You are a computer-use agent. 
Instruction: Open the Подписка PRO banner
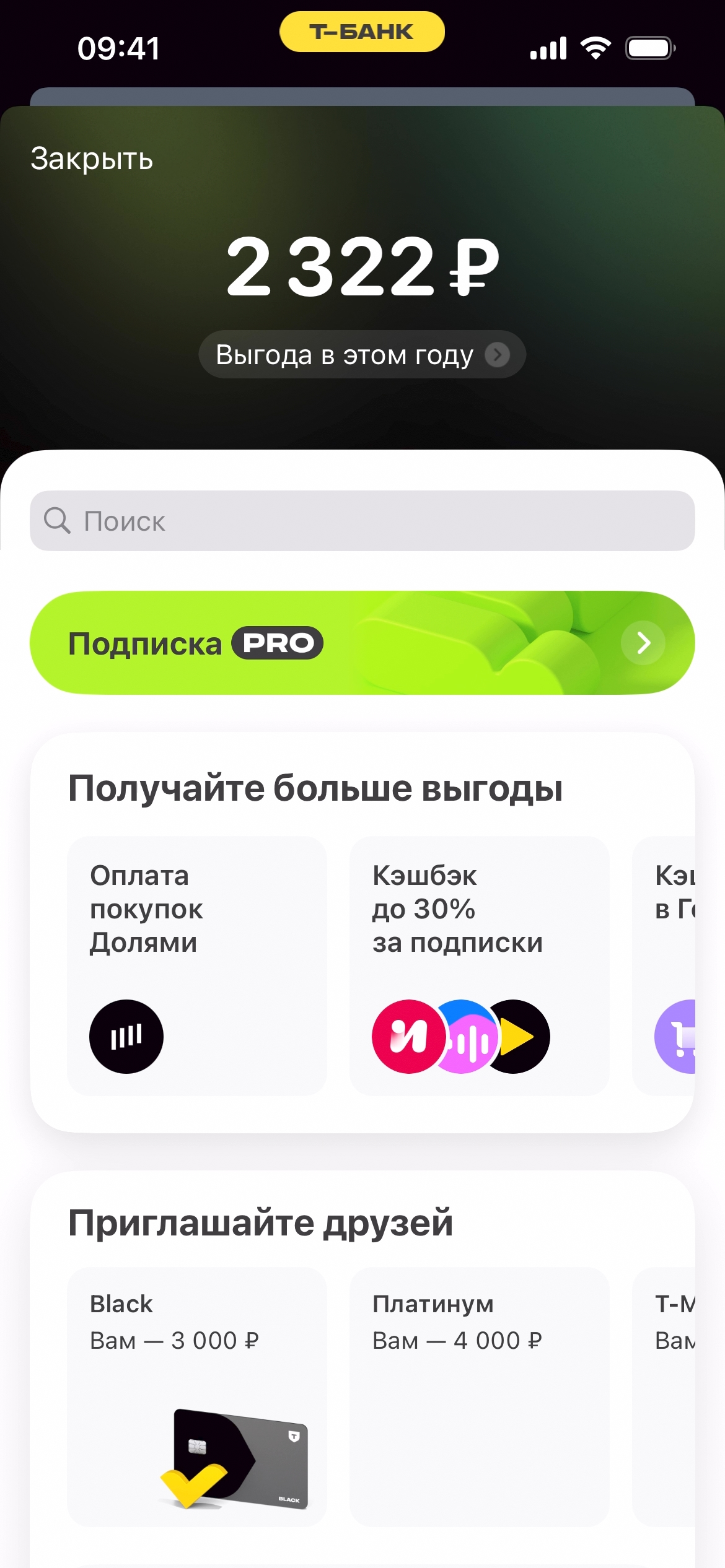[x=362, y=643]
